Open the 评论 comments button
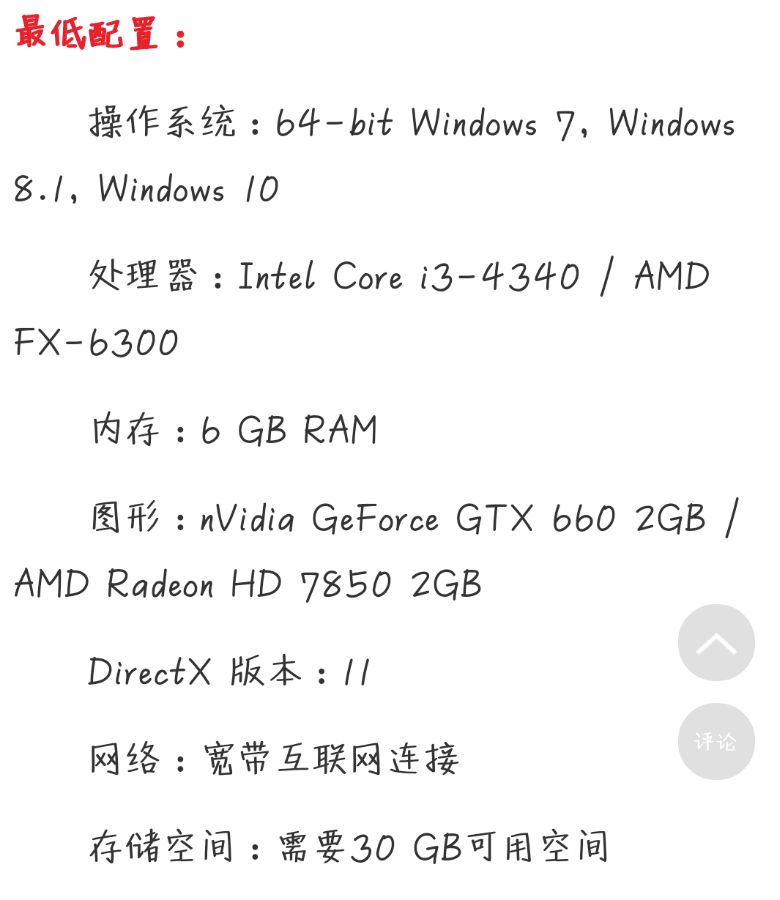The image size is (780, 900). (716, 741)
